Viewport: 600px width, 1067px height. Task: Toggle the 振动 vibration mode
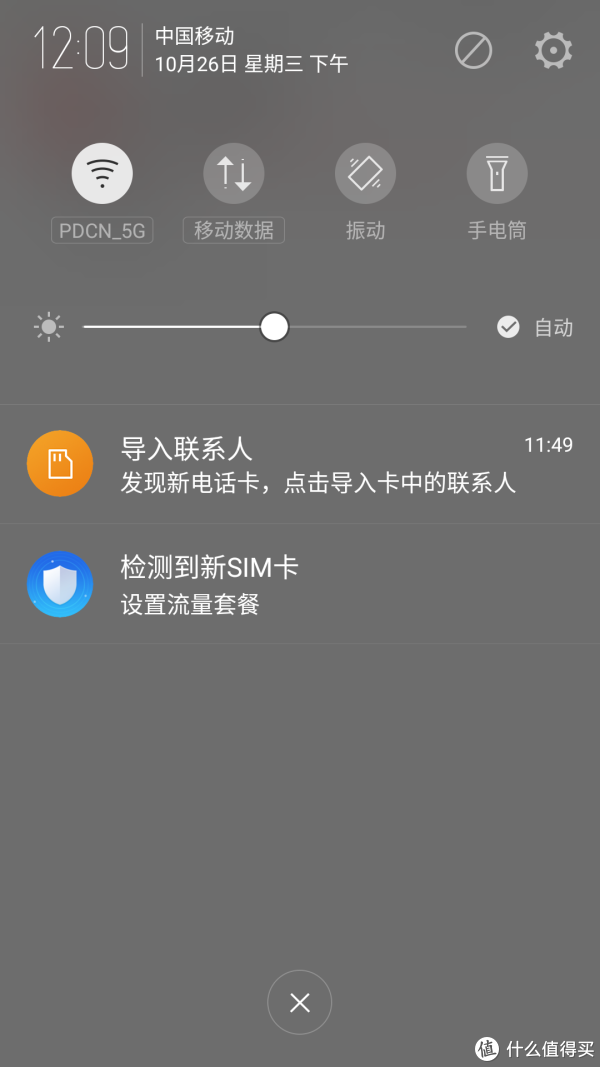pyautogui.click(x=365, y=173)
